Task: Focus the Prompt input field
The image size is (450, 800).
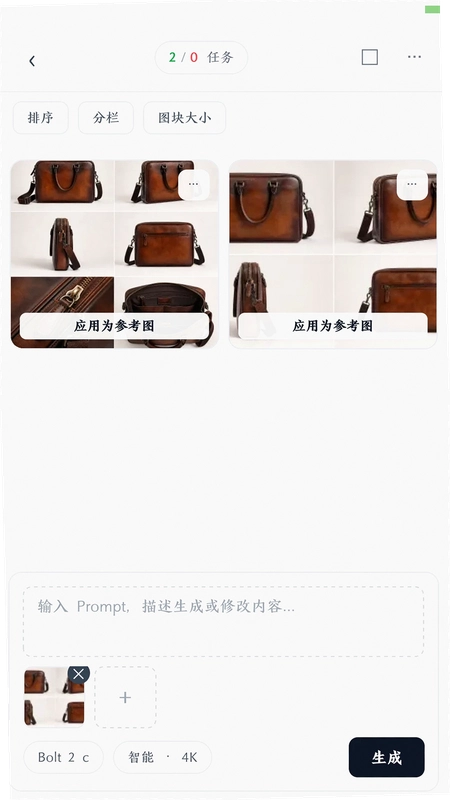Action: [223, 621]
